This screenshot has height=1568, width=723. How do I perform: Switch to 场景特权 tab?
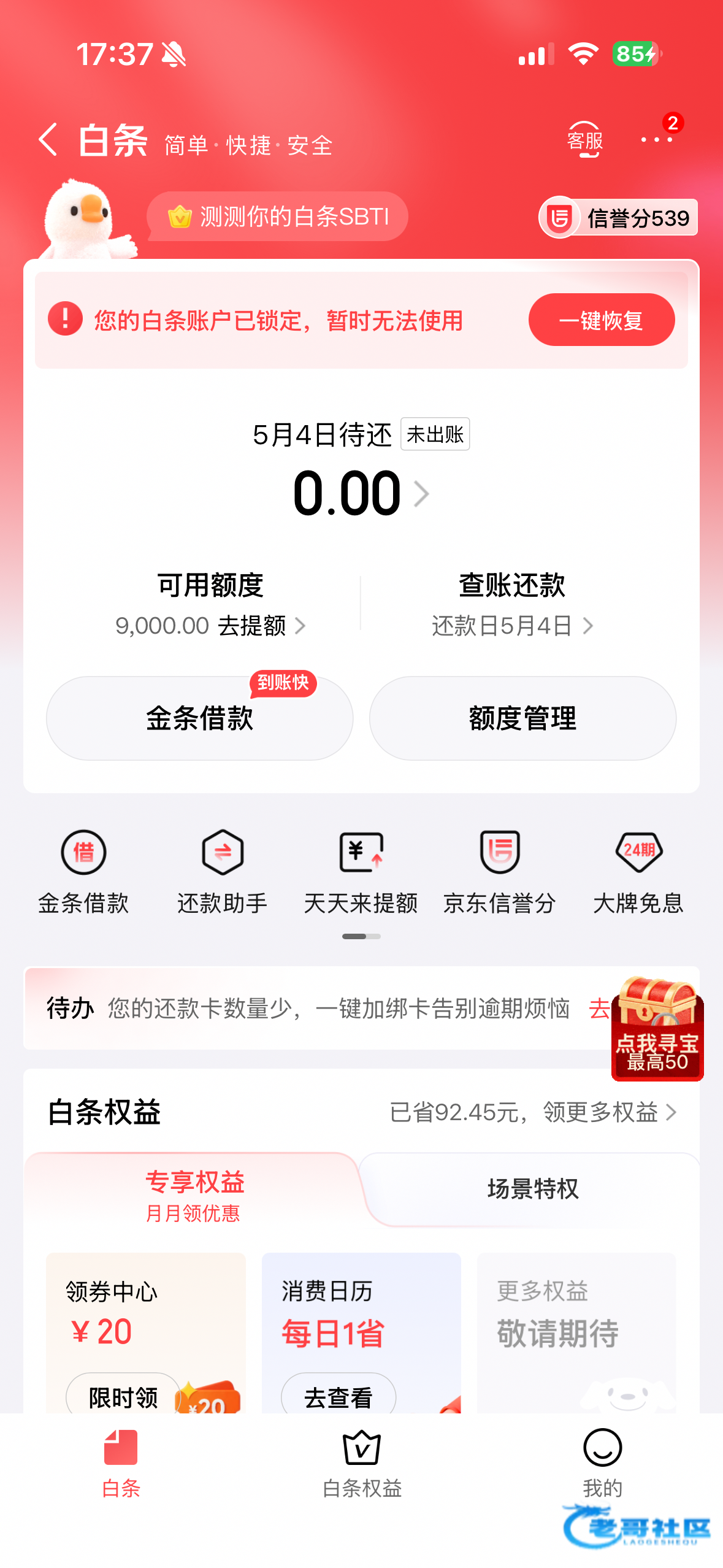pos(532,1189)
